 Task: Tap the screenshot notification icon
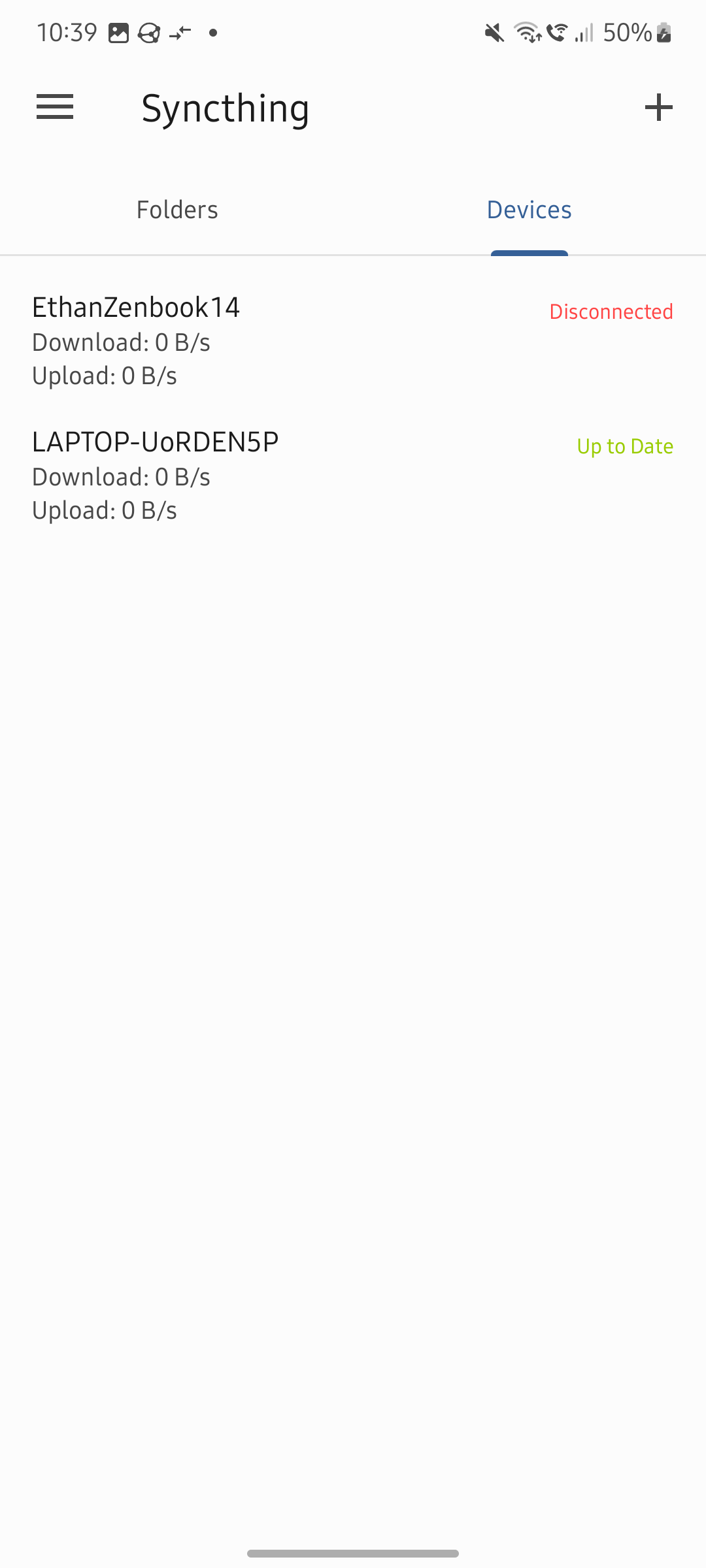tap(120, 31)
